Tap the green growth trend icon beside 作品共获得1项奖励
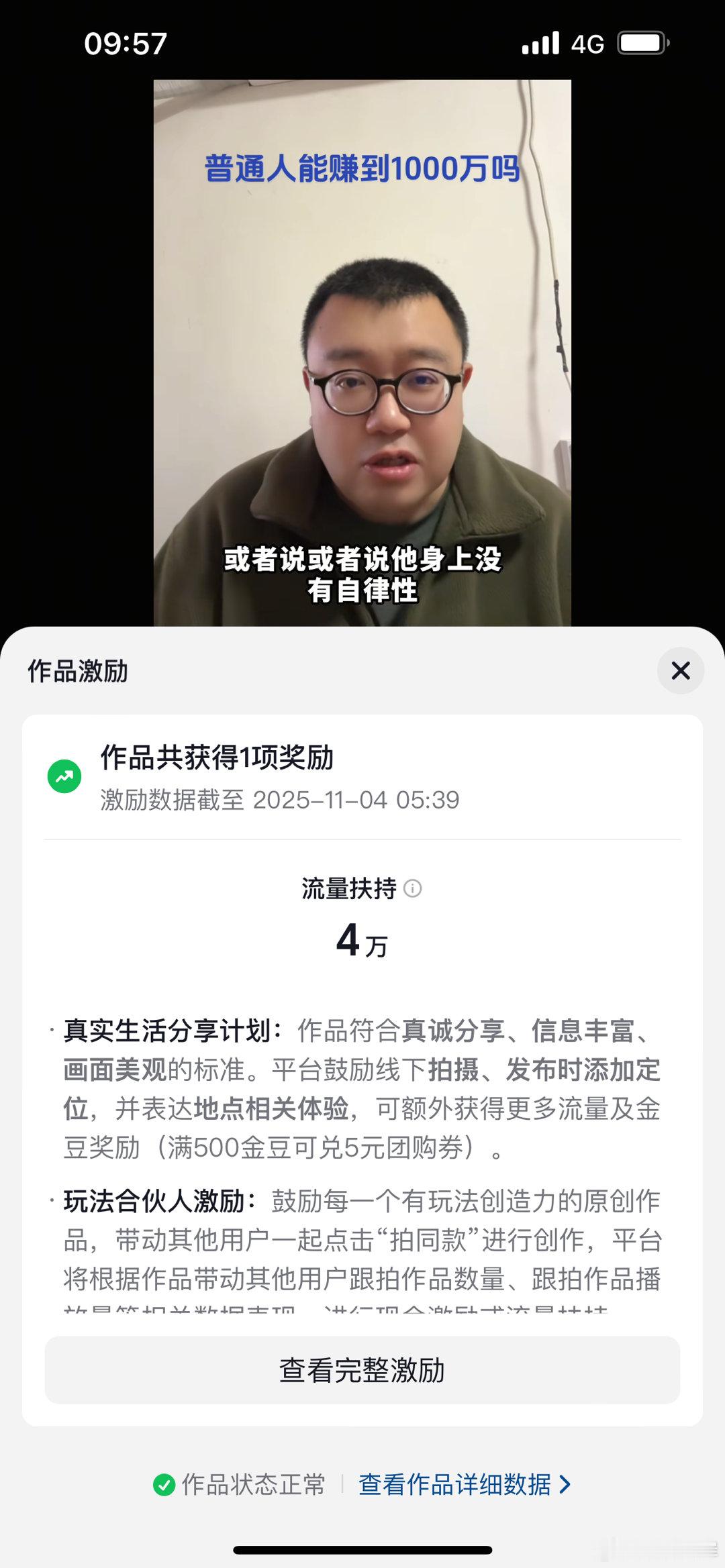 coord(62,775)
